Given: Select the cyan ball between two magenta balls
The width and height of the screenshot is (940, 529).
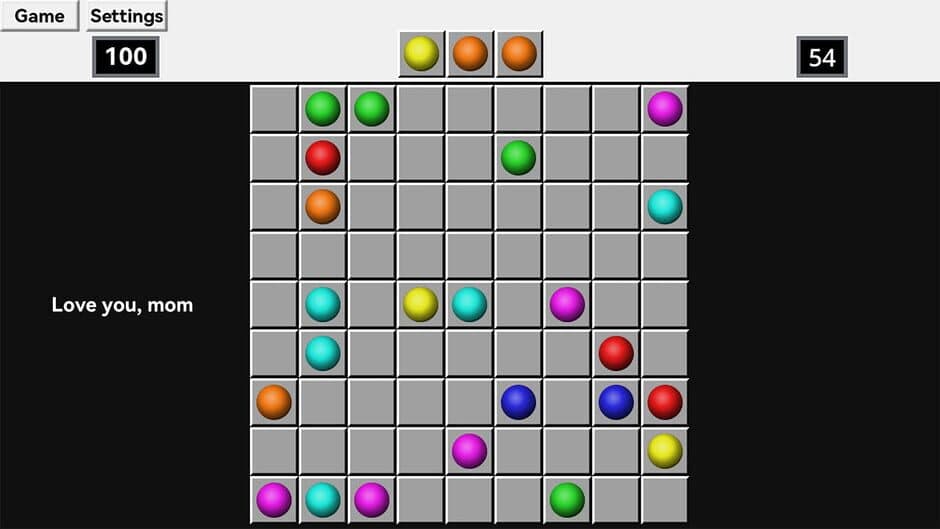Looking at the screenshot, I should pyautogui.click(x=323, y=499).
